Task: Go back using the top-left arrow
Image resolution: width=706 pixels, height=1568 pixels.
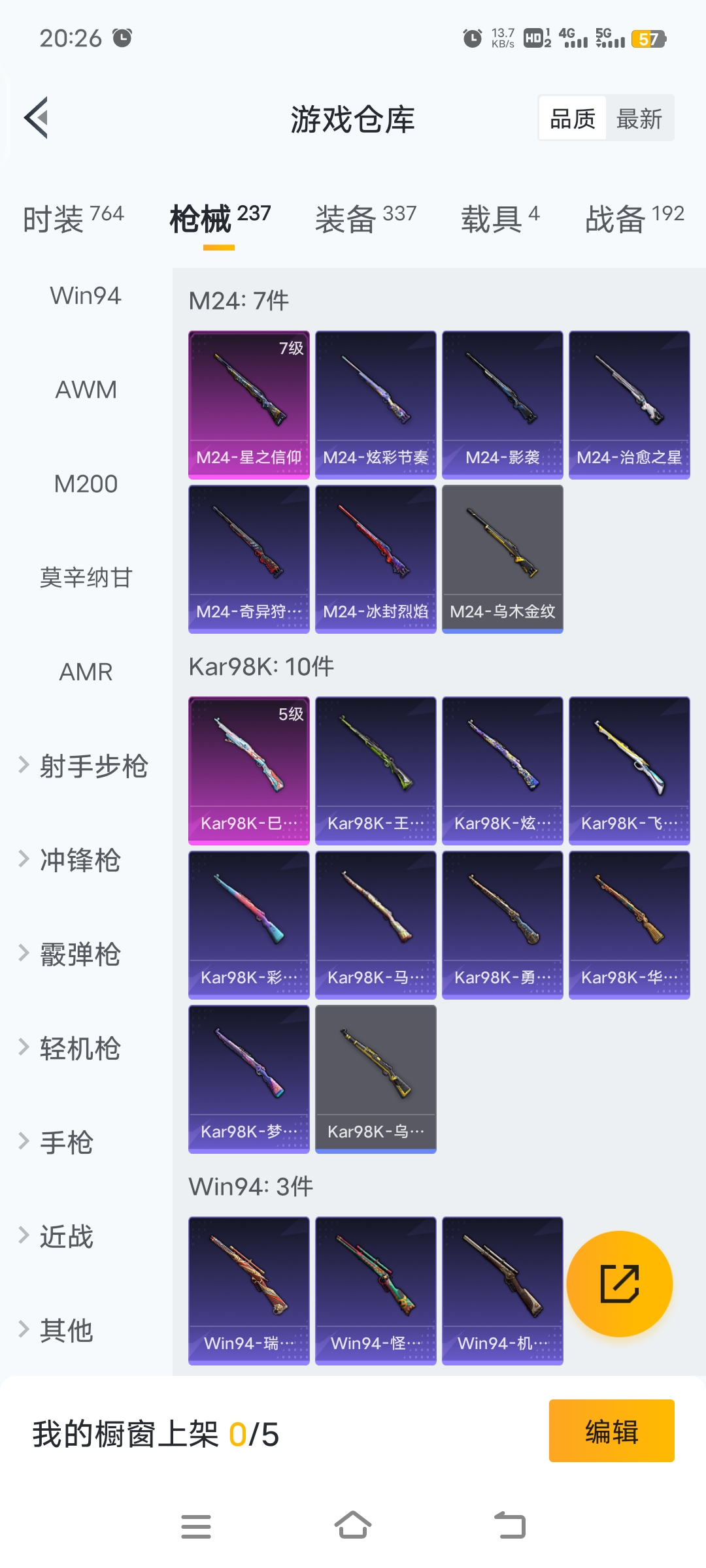Action: [x=37, y=118]
